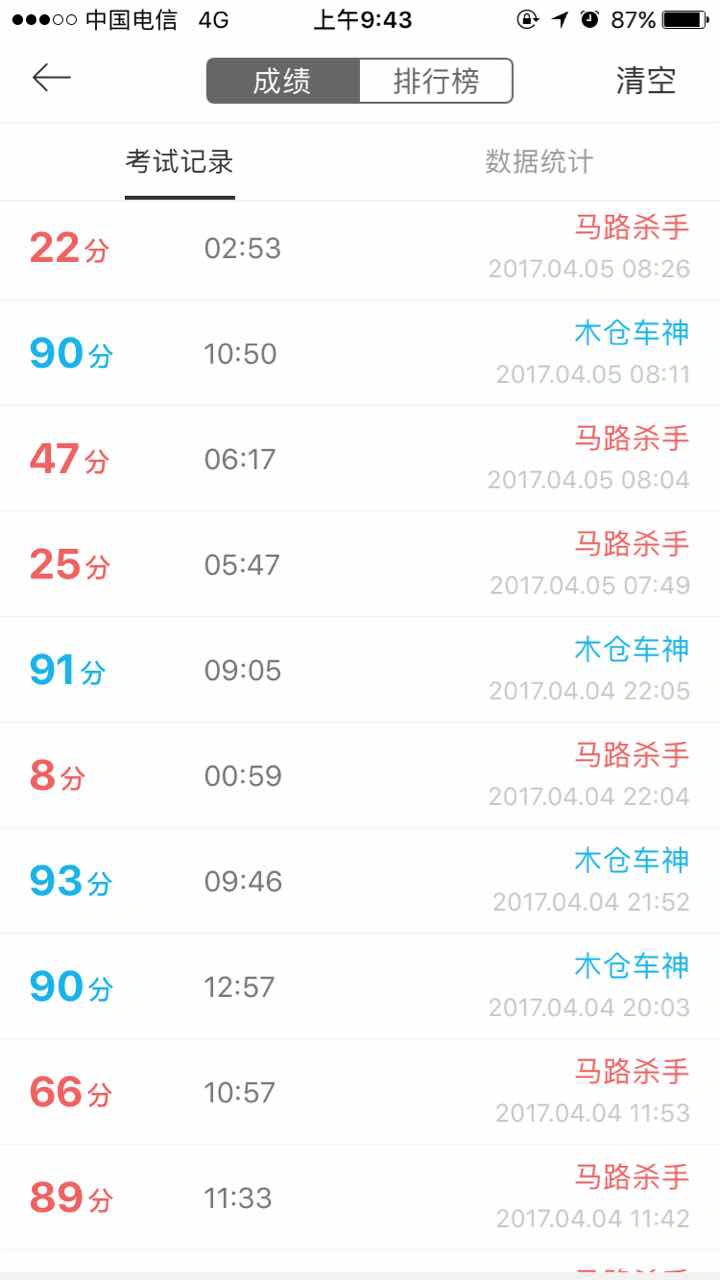View the 66分 exam record

[x=360, y=1092]
